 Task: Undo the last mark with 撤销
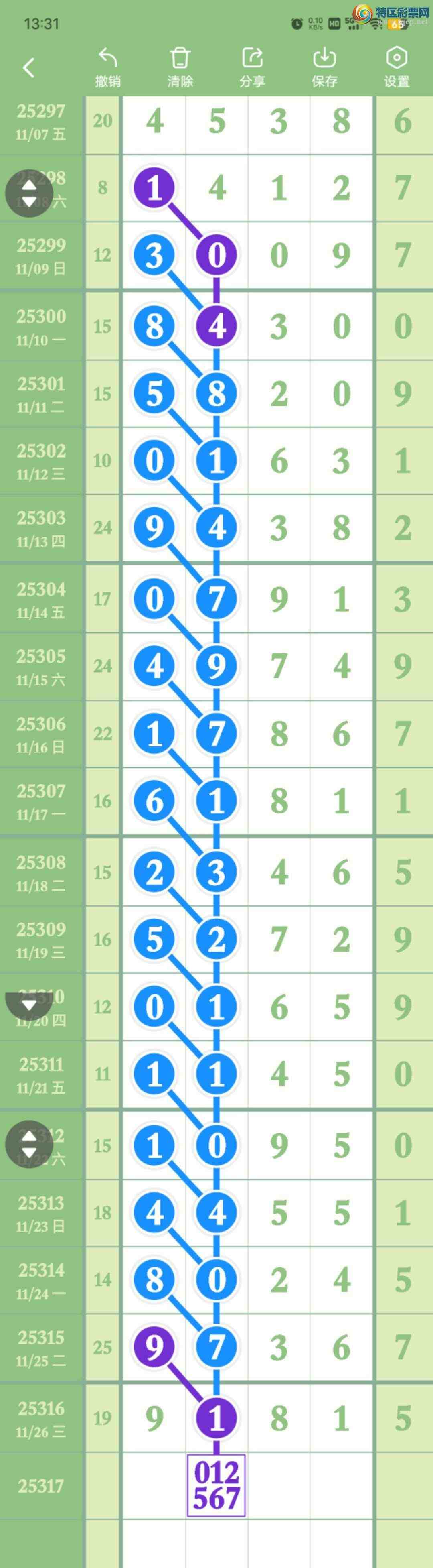(107, 67)
